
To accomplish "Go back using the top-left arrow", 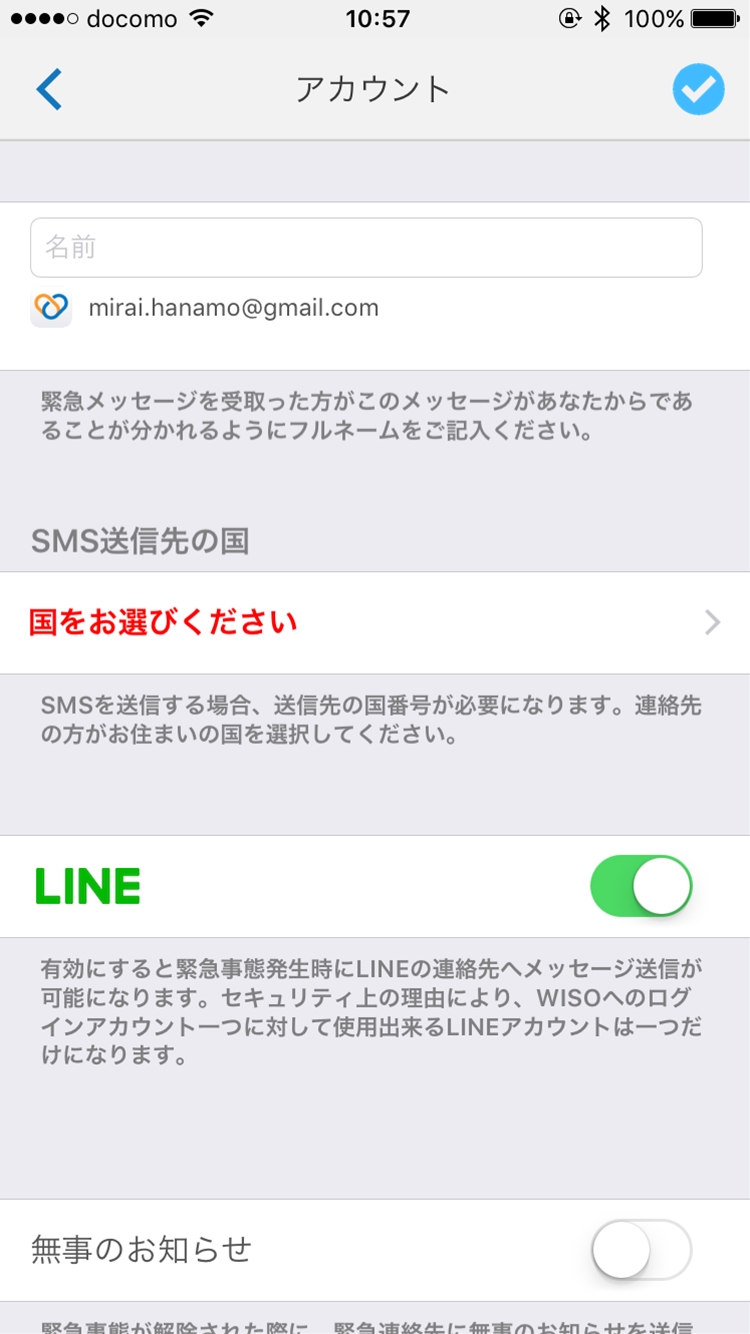I will pos(49,89).
